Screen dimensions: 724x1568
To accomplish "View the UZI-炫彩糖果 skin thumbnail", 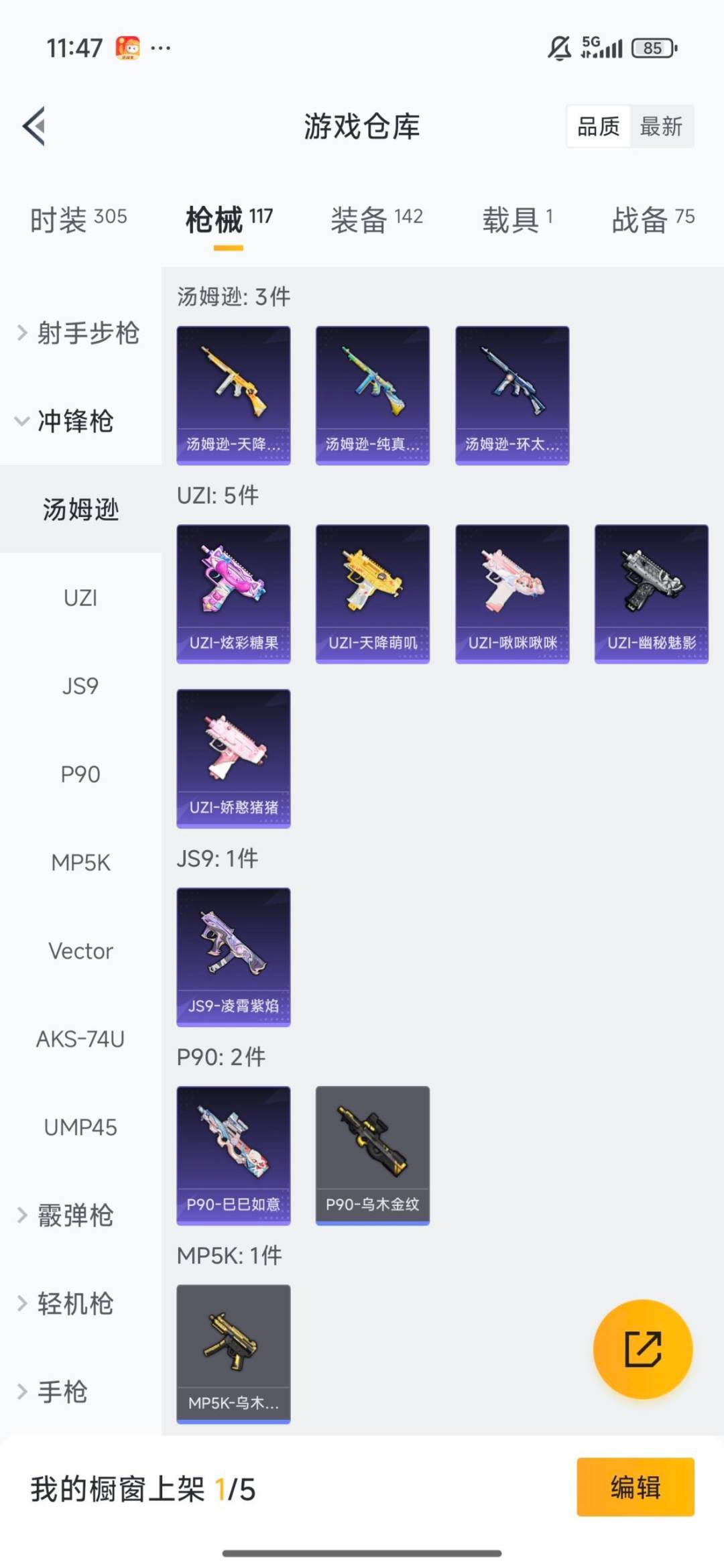I will pos(233,592).
